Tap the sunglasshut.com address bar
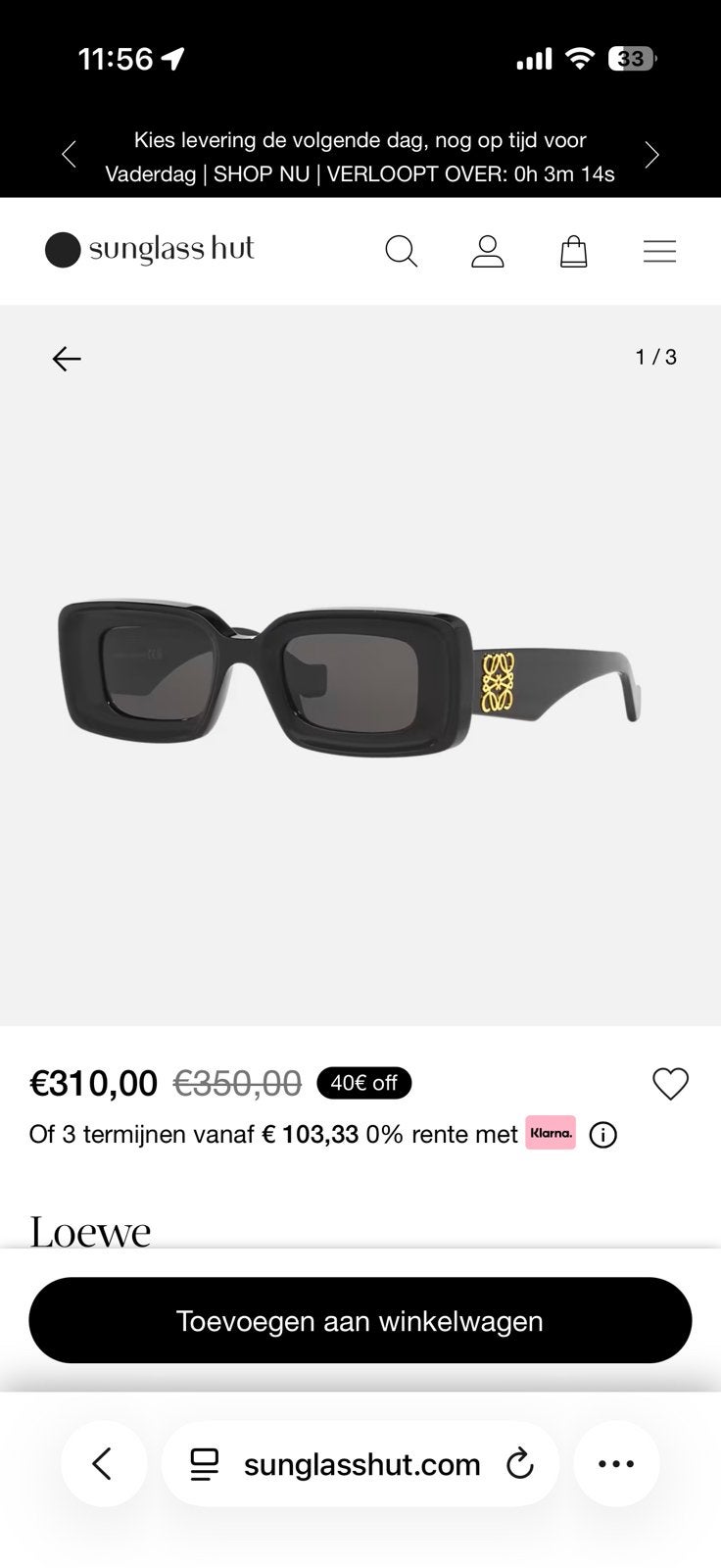721x1568 pixels. (360, 1464)
